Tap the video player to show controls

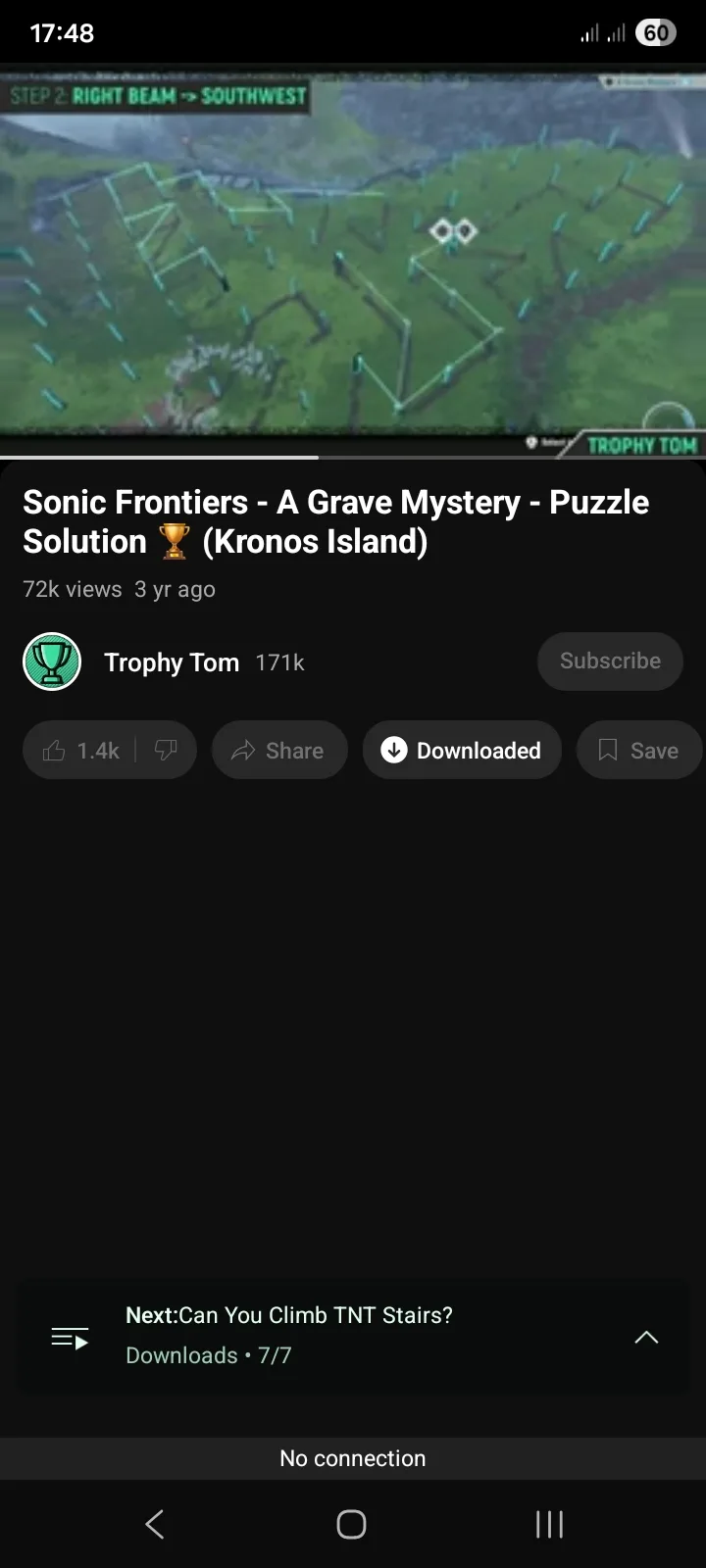[x=353, y=260]
